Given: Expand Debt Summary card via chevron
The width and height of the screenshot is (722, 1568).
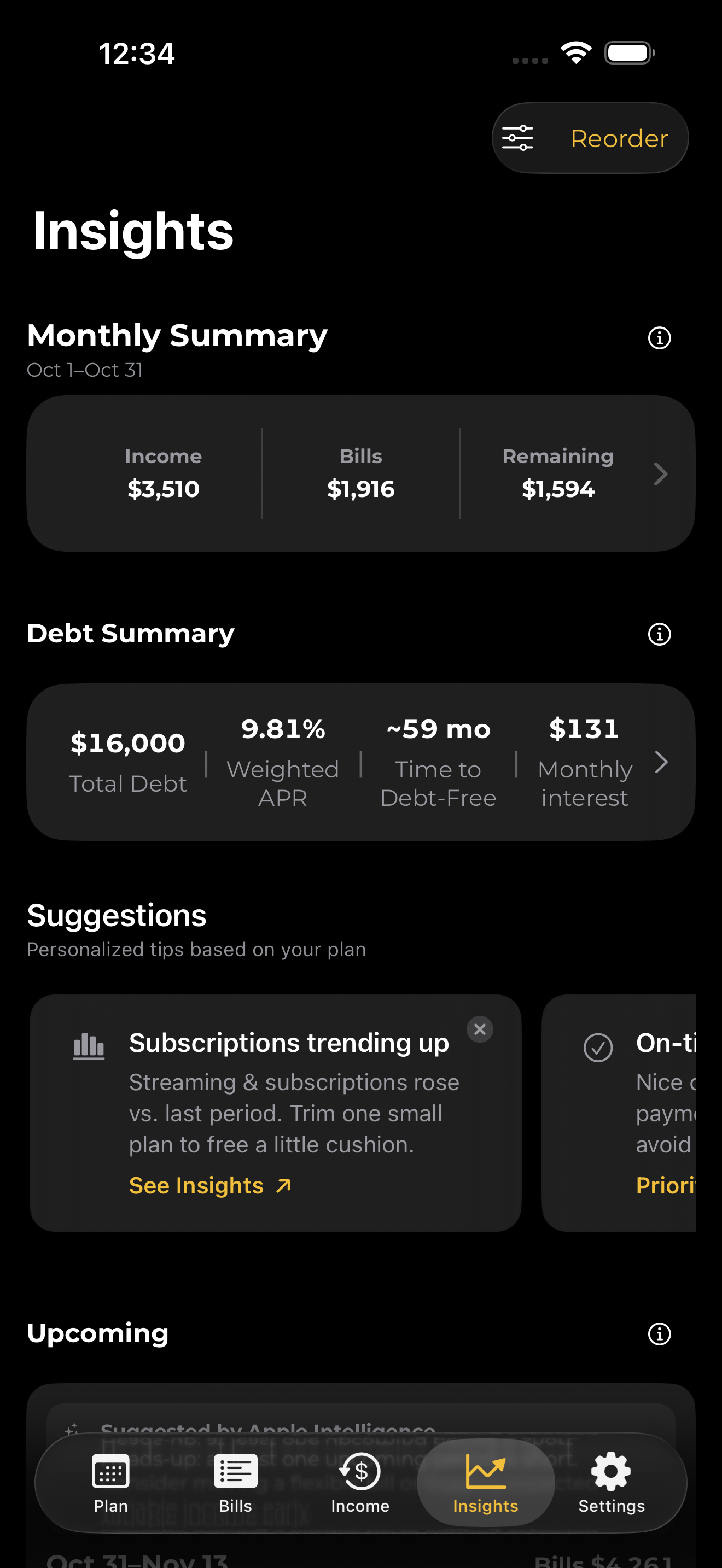Looking at the screenshot, I should pos(661,762).
